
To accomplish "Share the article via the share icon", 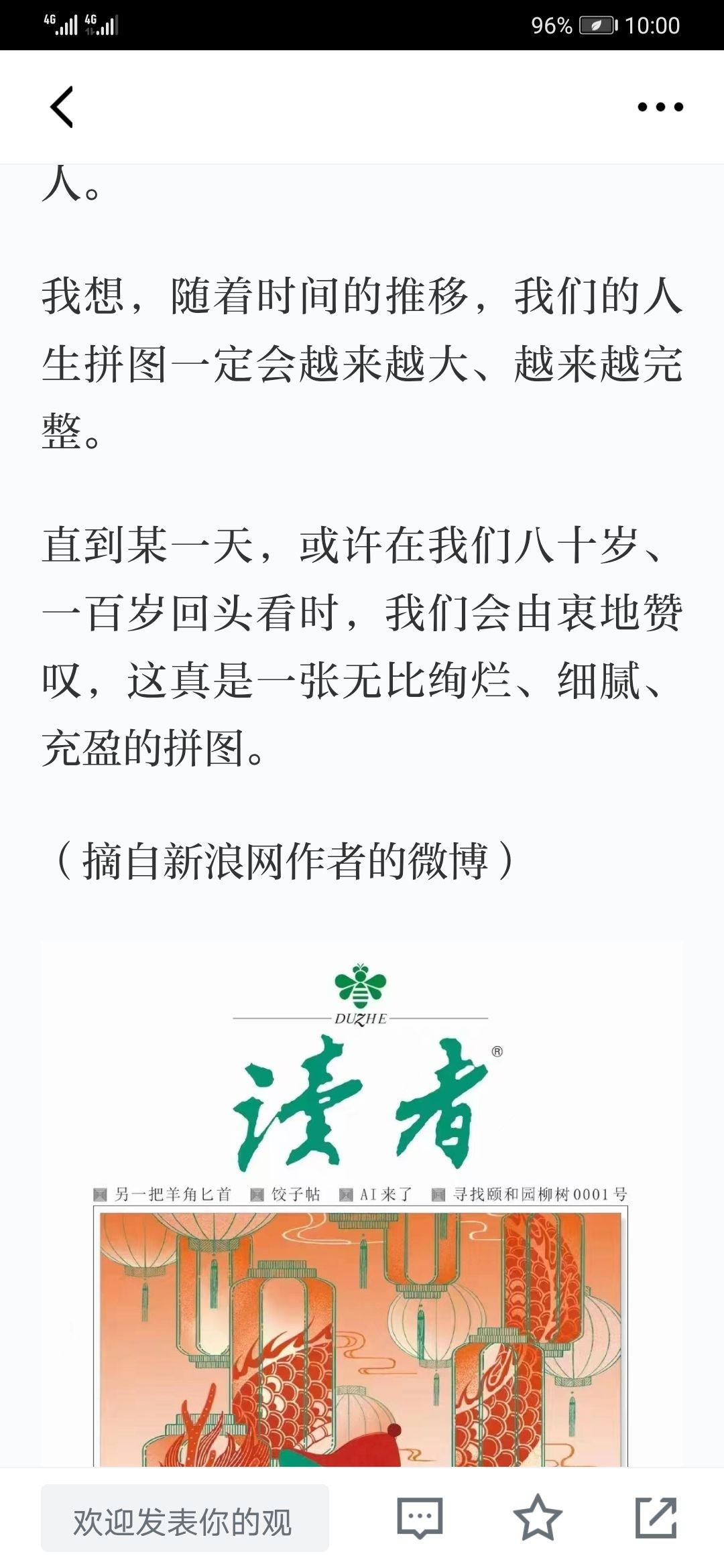I will point(656,1518).
